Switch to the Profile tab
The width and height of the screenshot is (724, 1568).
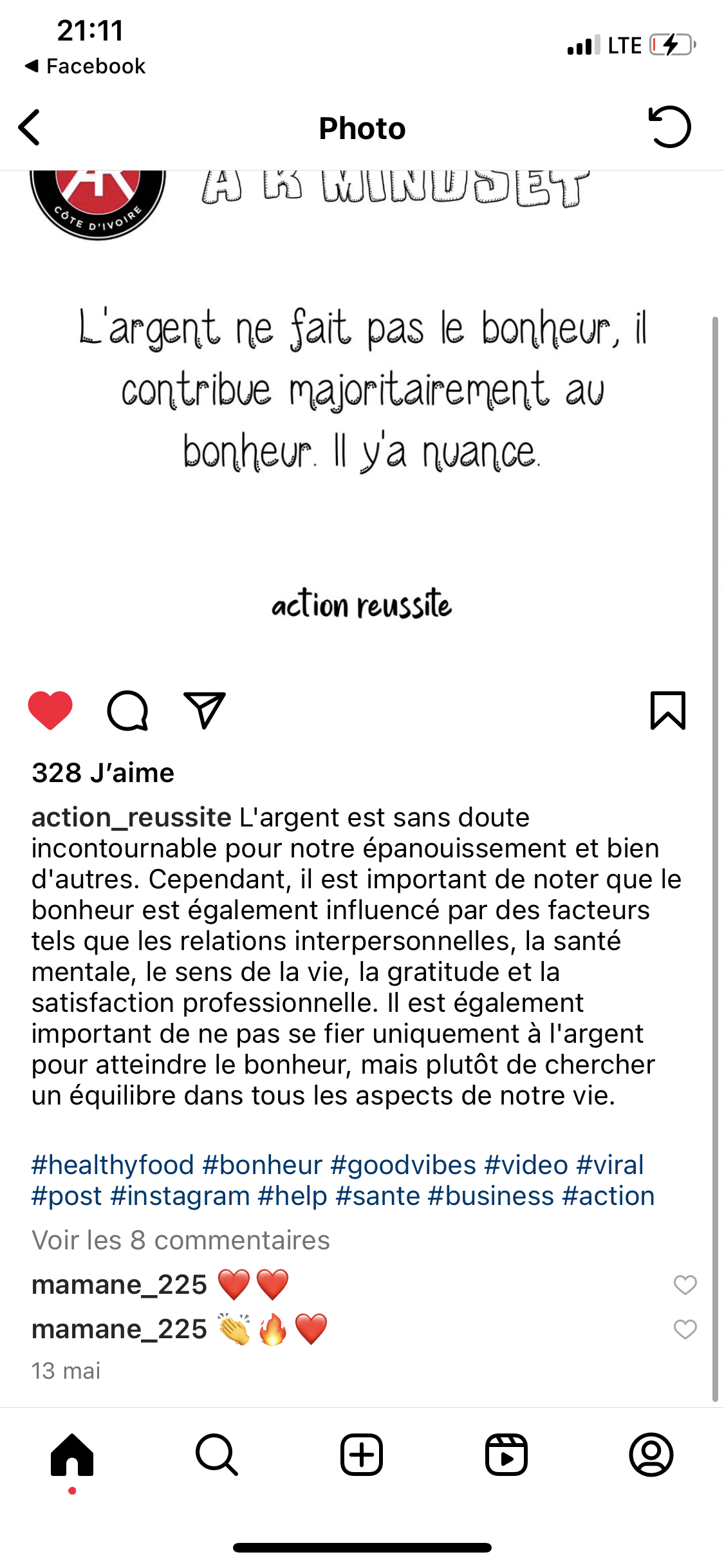tap(651, 1455)
